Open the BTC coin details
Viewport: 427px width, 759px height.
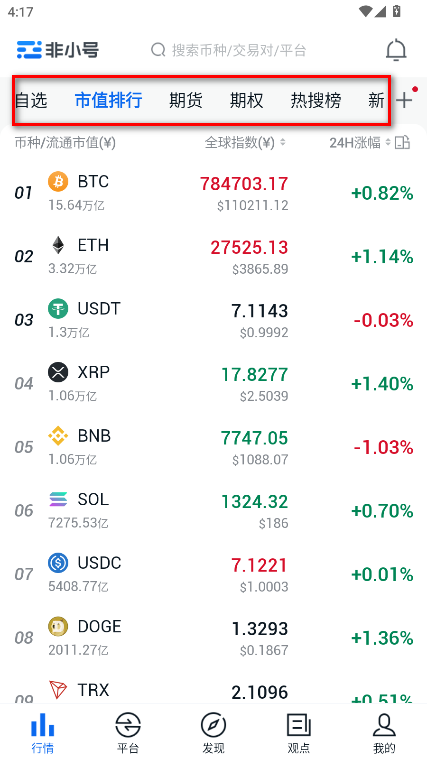(214, 193)
